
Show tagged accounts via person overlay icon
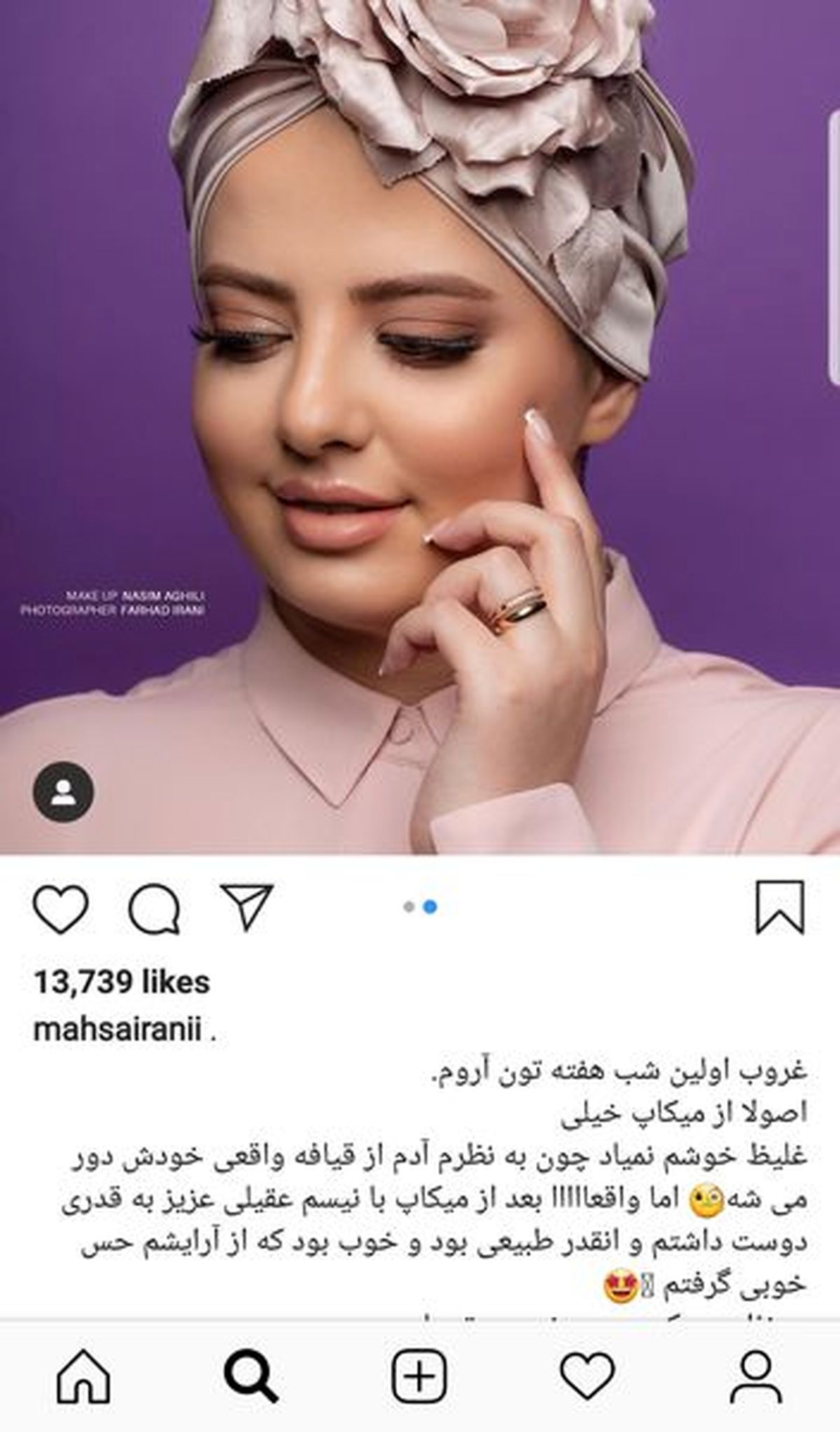click(64, 791)
